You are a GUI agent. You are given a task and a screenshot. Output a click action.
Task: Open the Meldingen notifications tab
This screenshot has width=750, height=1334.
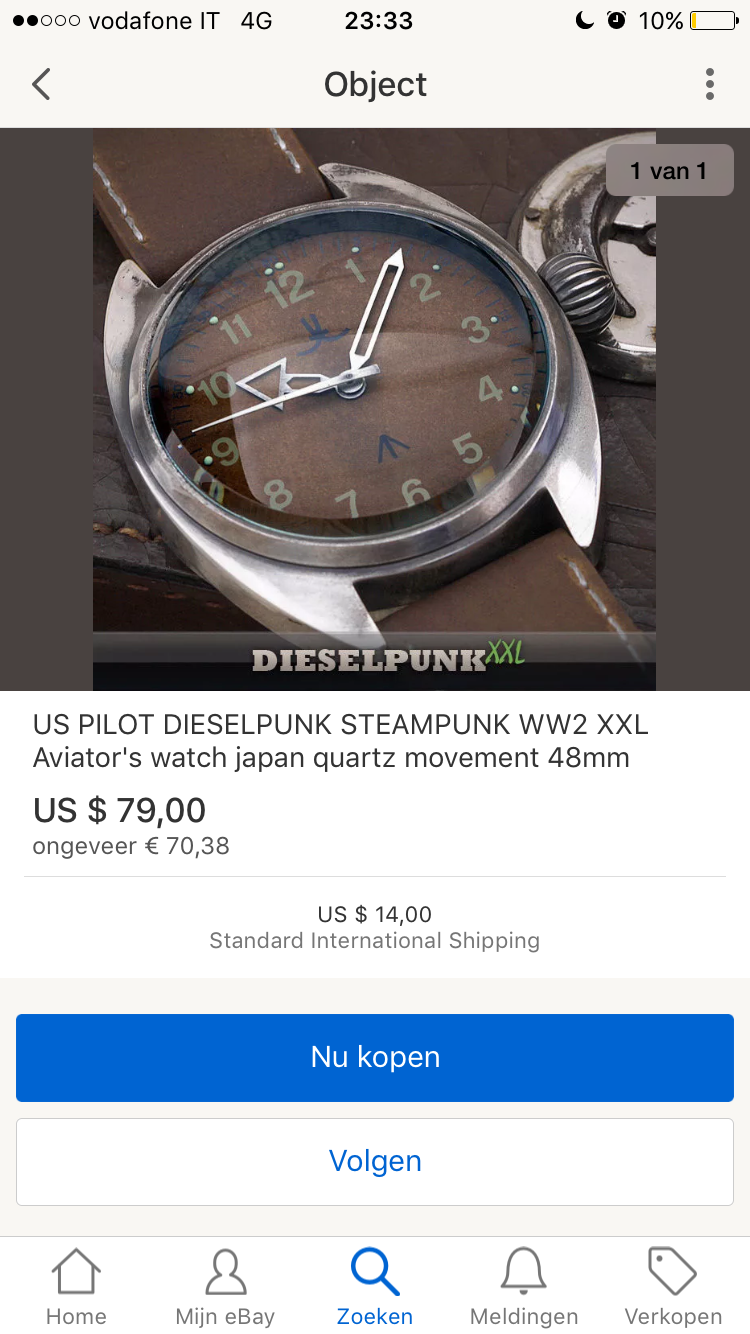[x=524, y=1287]
